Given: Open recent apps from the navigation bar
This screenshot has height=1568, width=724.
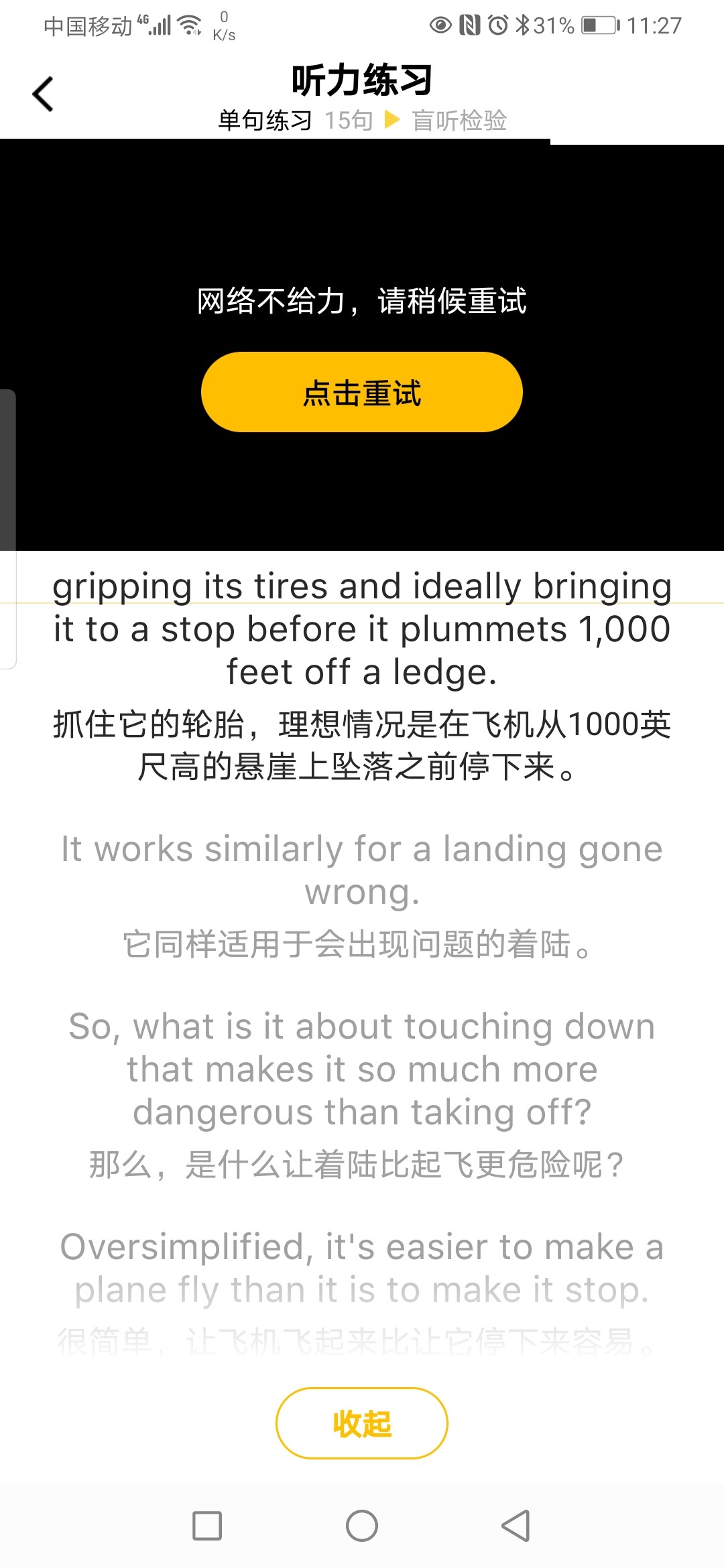Looking at the screenshot, I should [207, 1526].
